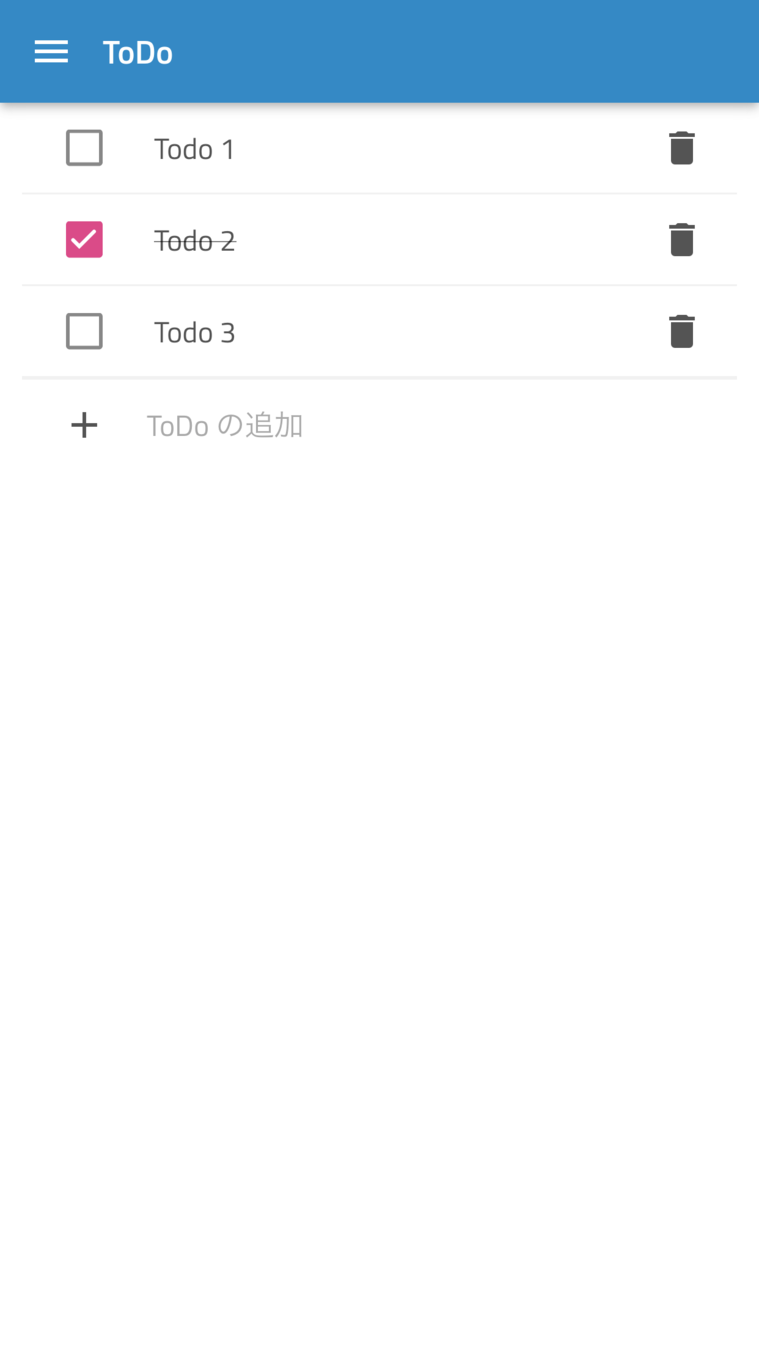Tap the trash icon for Todo 3
The height and width of the screenshot is (1350, 759).
click(x=681, y=331)
